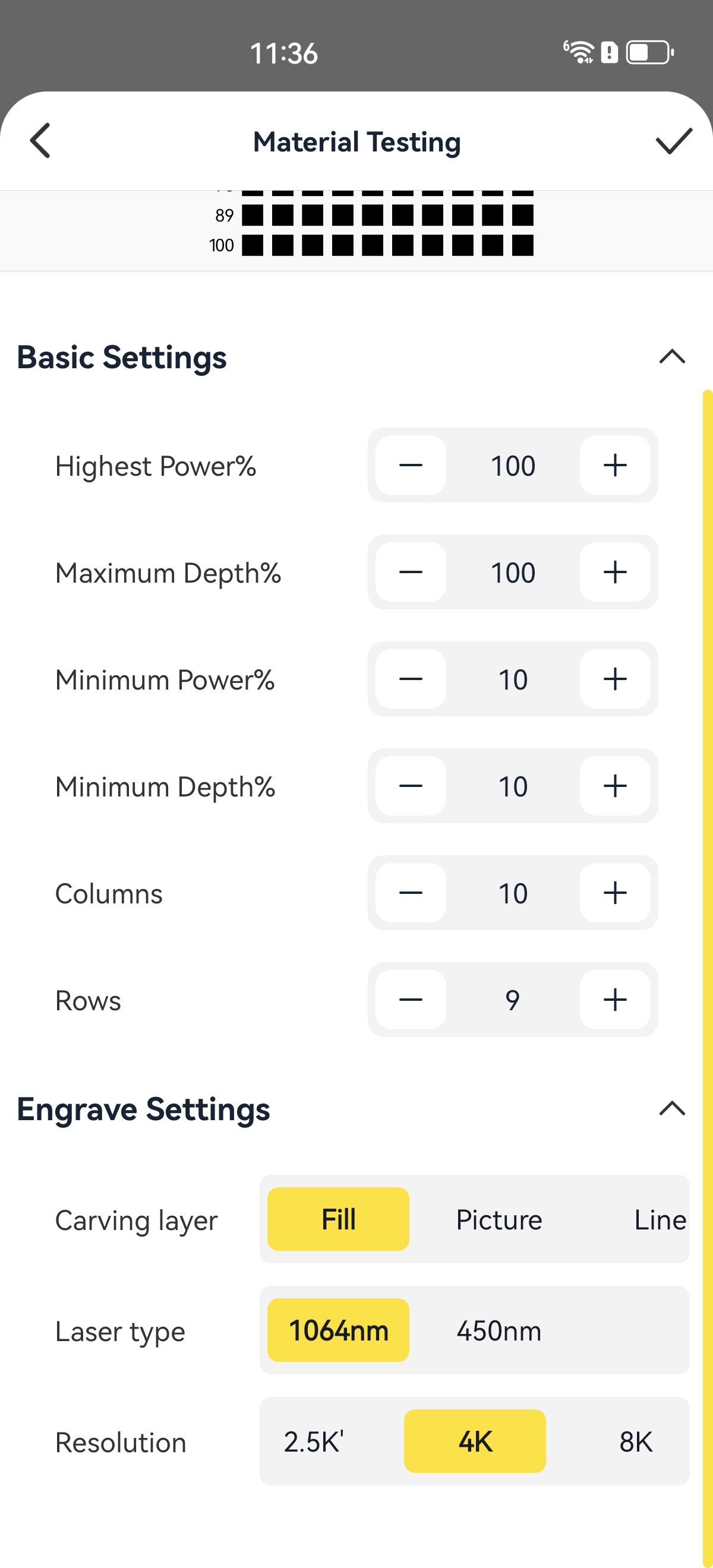Increase the number of Rows
This screenshot has height=1568, width=713.
pos(614,1000)
